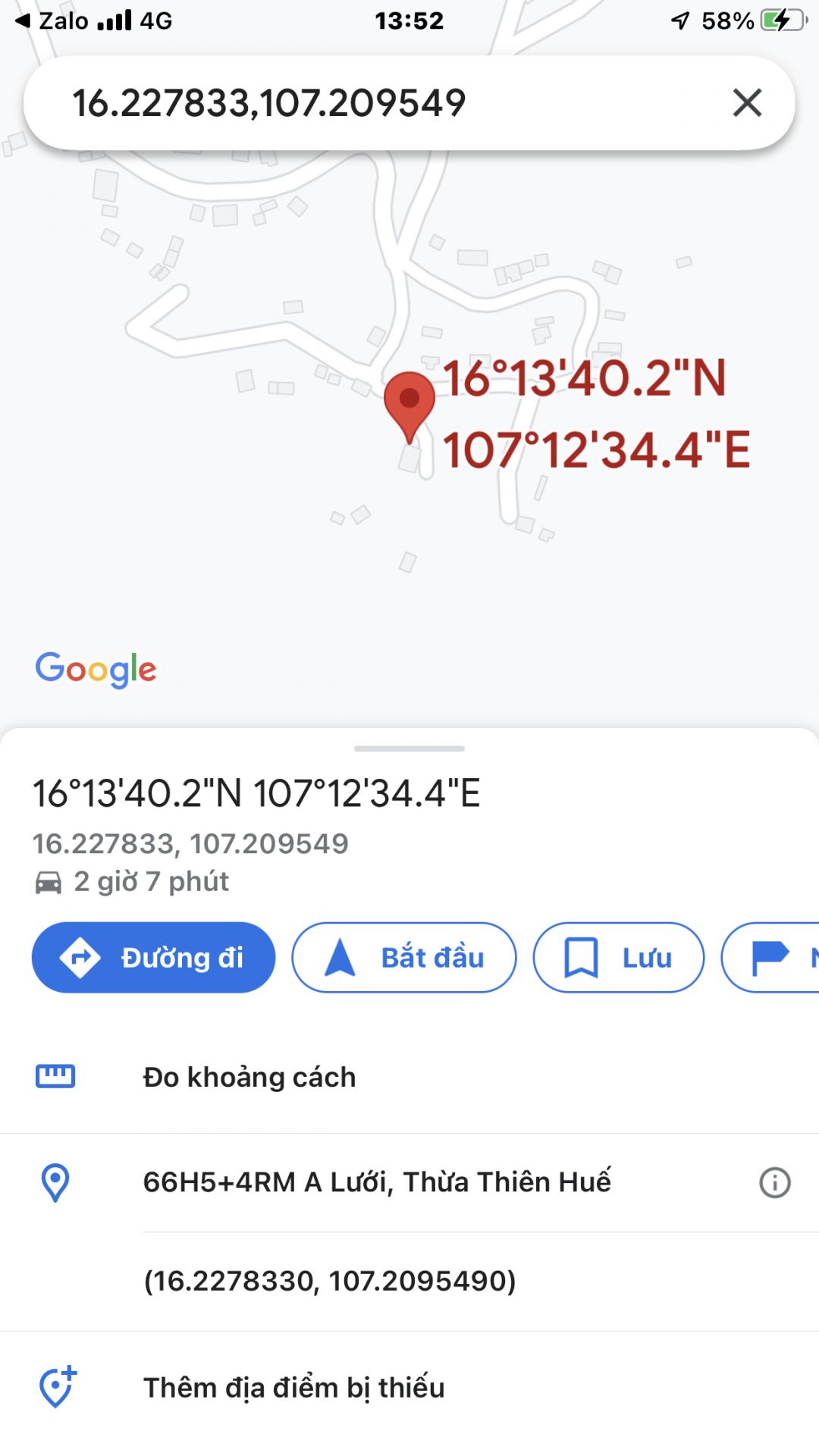819x1456 pixels.
Task: Clear the search with the X icon
Action: (747, 102)
